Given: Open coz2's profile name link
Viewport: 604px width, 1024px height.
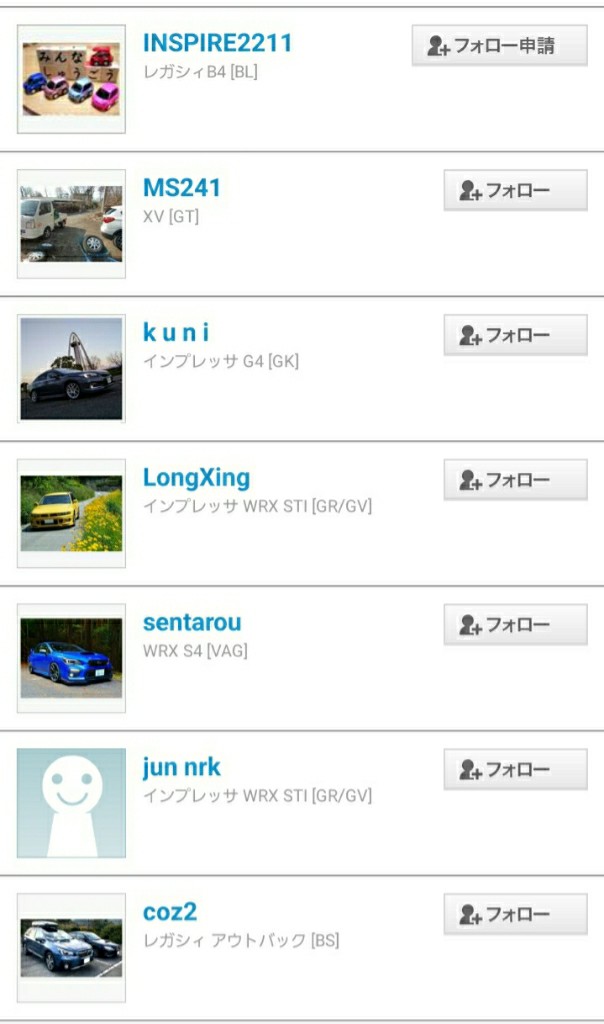Looking at the screenshot, I should pyautogui.click(x=170, y=912).
